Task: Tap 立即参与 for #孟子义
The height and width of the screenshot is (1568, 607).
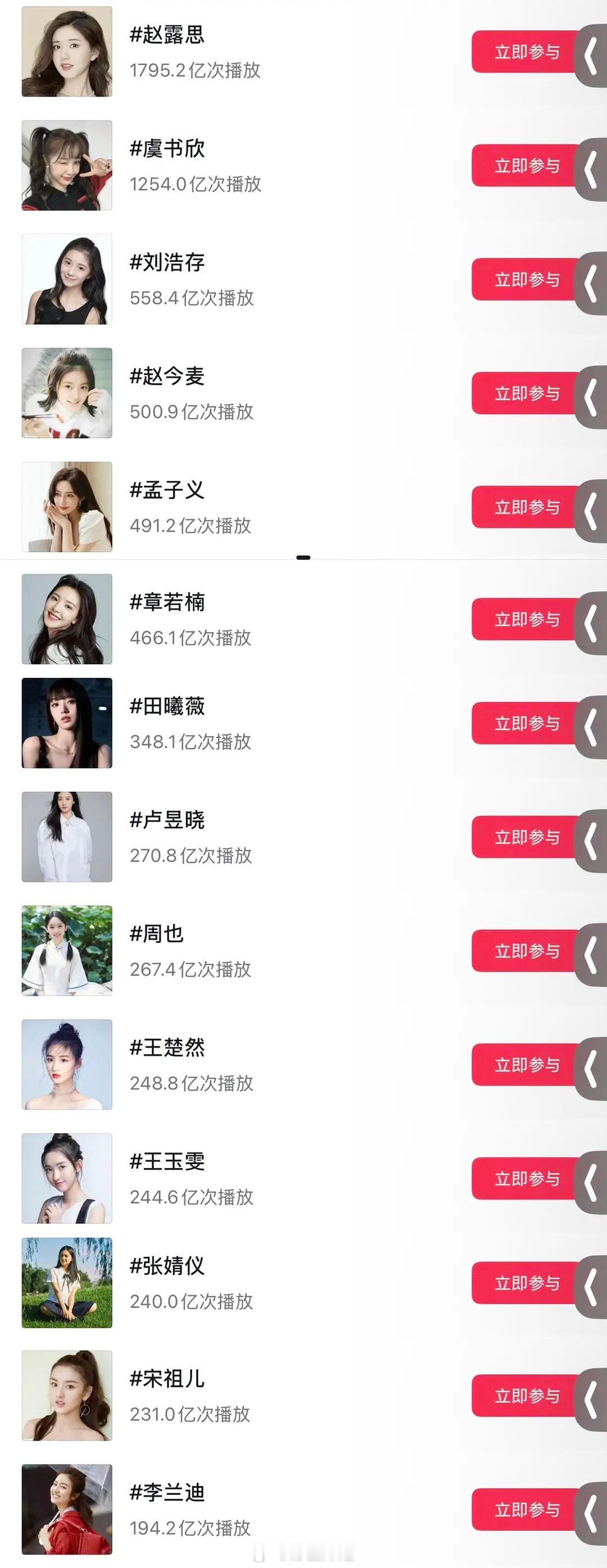Action: [x=524, y=507]
